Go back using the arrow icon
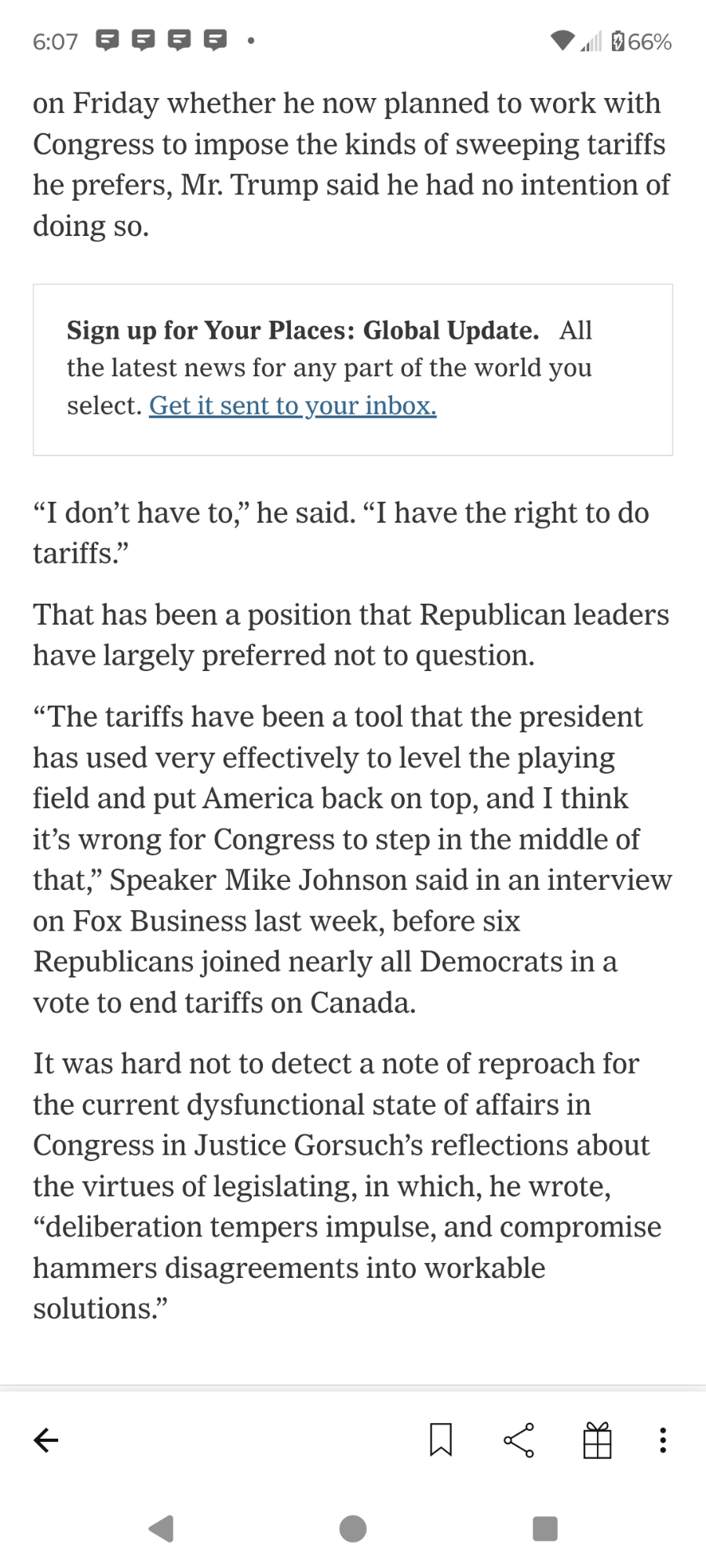The width and height of the screenshot is (706, 1568). 46,1439
